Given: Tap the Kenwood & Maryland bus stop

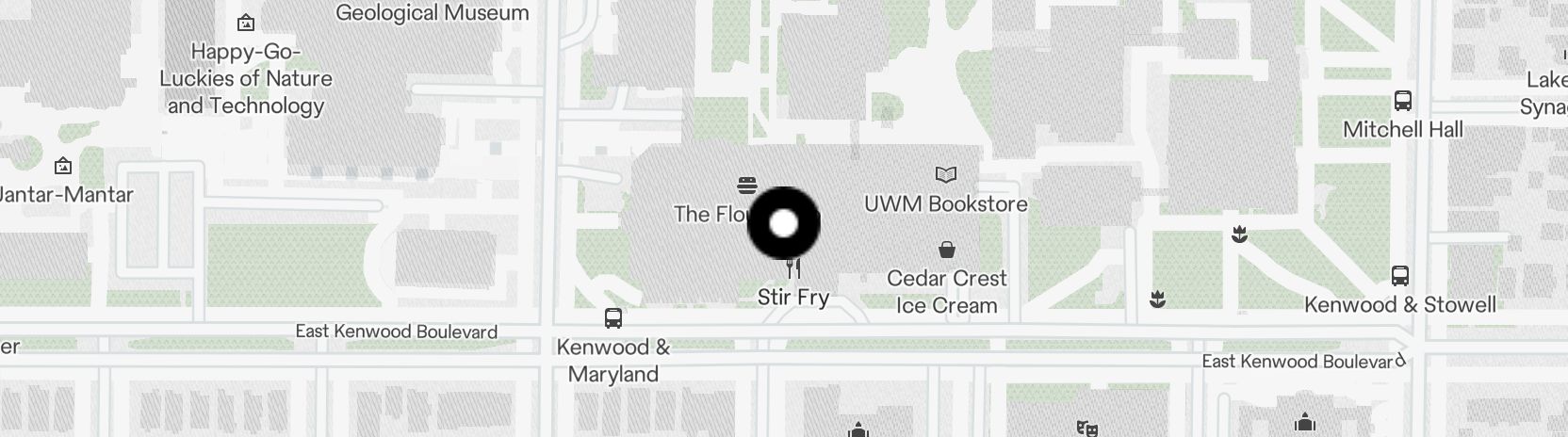Looking at the screenshot, I should (613, 318).
